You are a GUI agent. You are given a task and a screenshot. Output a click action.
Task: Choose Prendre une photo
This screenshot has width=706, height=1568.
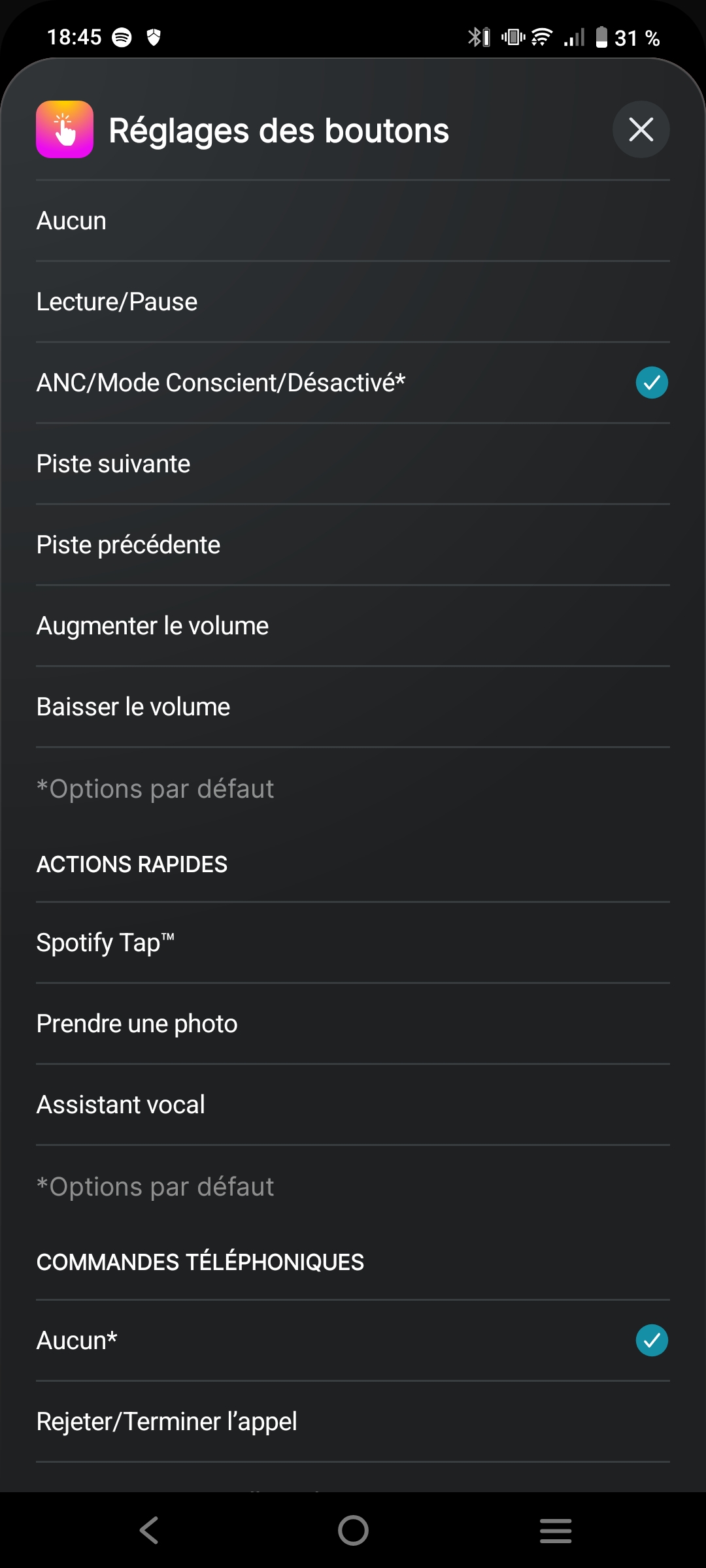(x=353, y=1024)
